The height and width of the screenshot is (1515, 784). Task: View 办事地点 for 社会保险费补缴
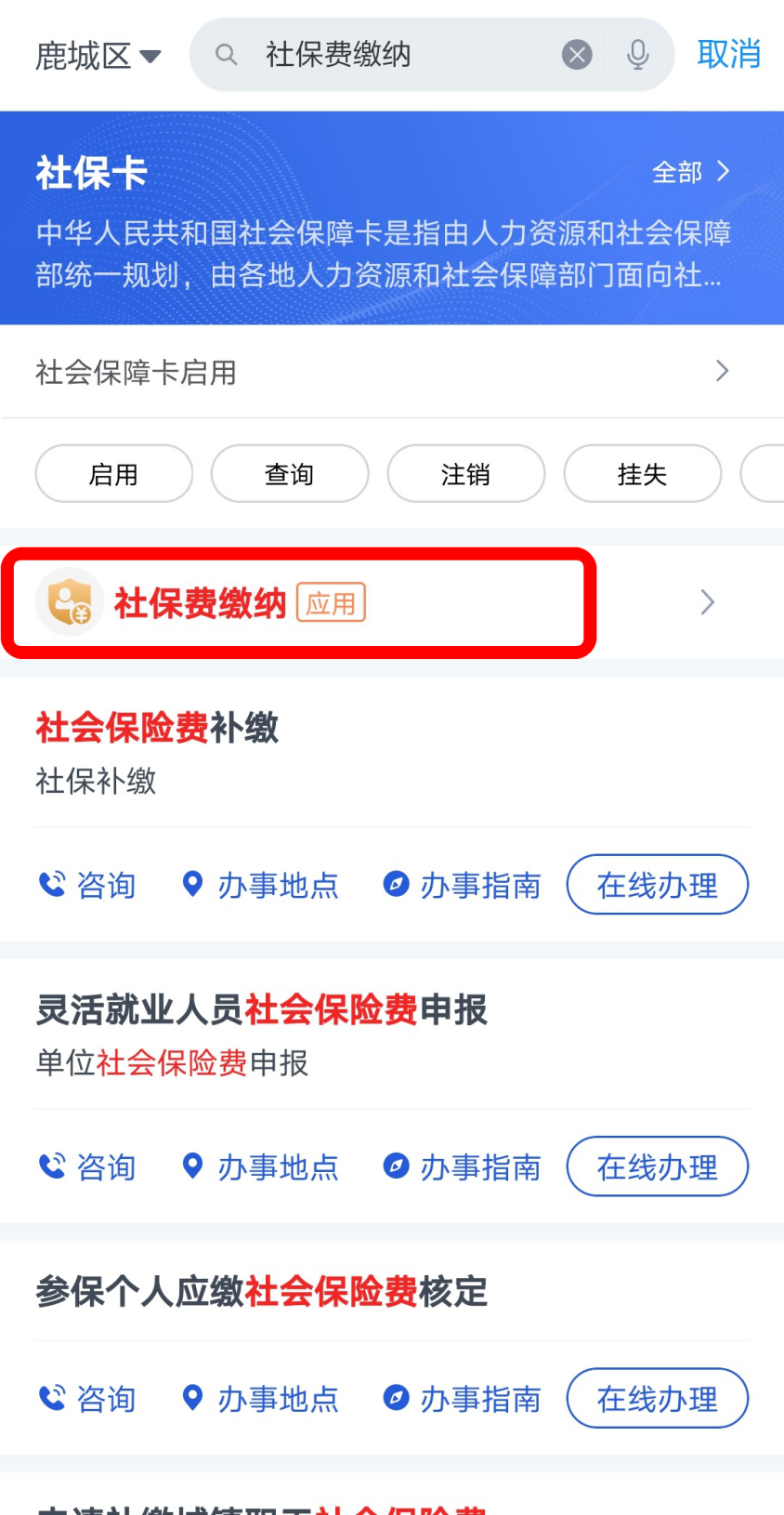(260, 885)
